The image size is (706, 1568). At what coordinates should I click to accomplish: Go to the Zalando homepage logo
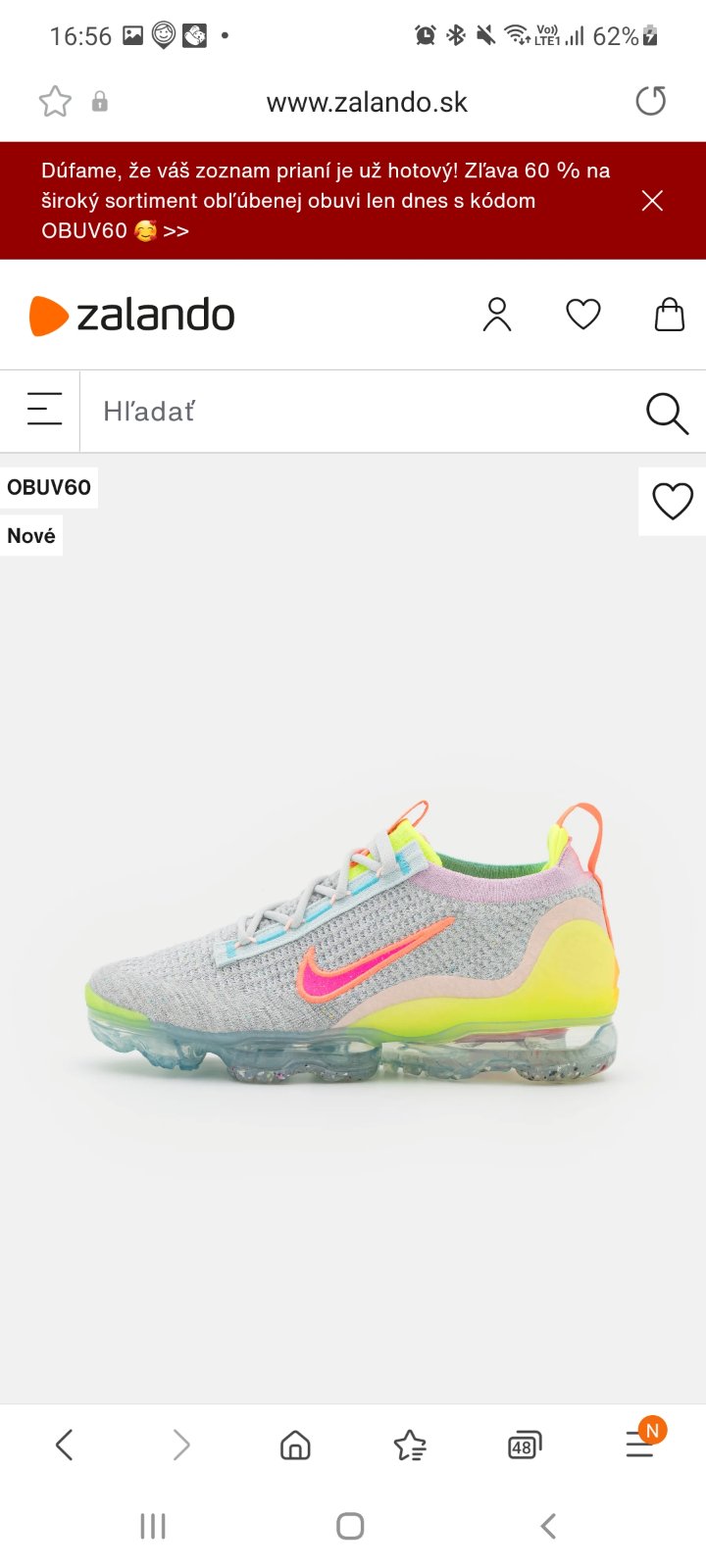(132, 316)
